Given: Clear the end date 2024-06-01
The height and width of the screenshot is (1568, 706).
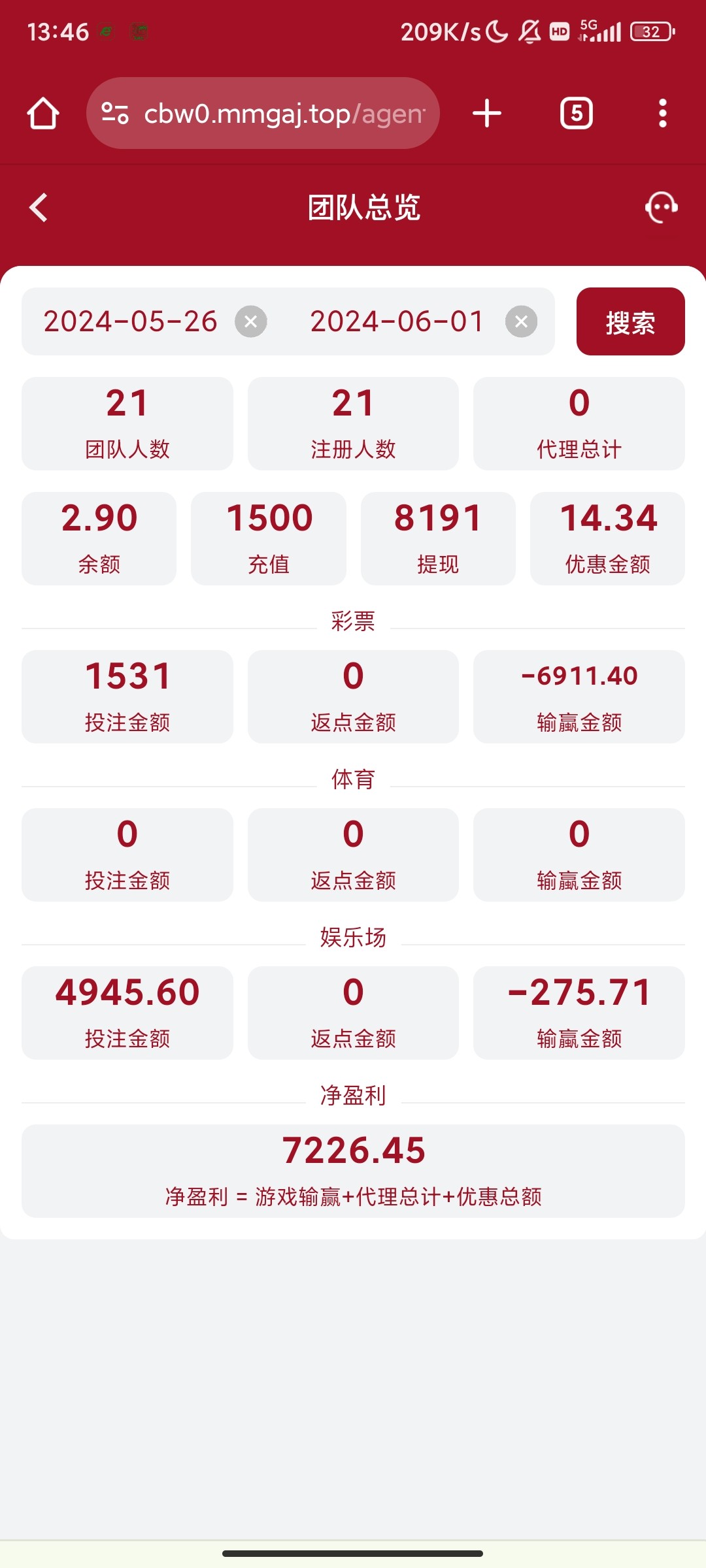Looking at the screenshot, I should pos(520,321).
